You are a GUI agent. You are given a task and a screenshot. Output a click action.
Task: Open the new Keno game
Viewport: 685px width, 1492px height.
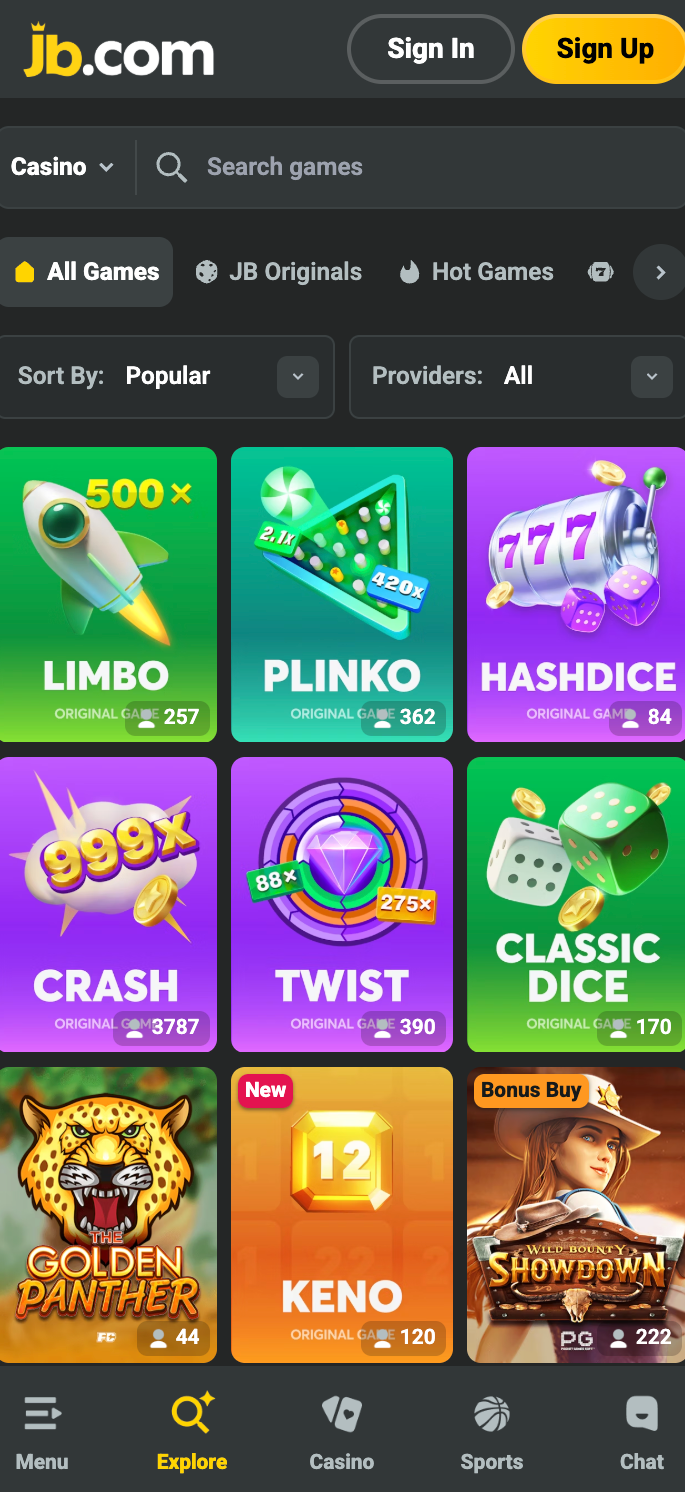(341, 1214)
